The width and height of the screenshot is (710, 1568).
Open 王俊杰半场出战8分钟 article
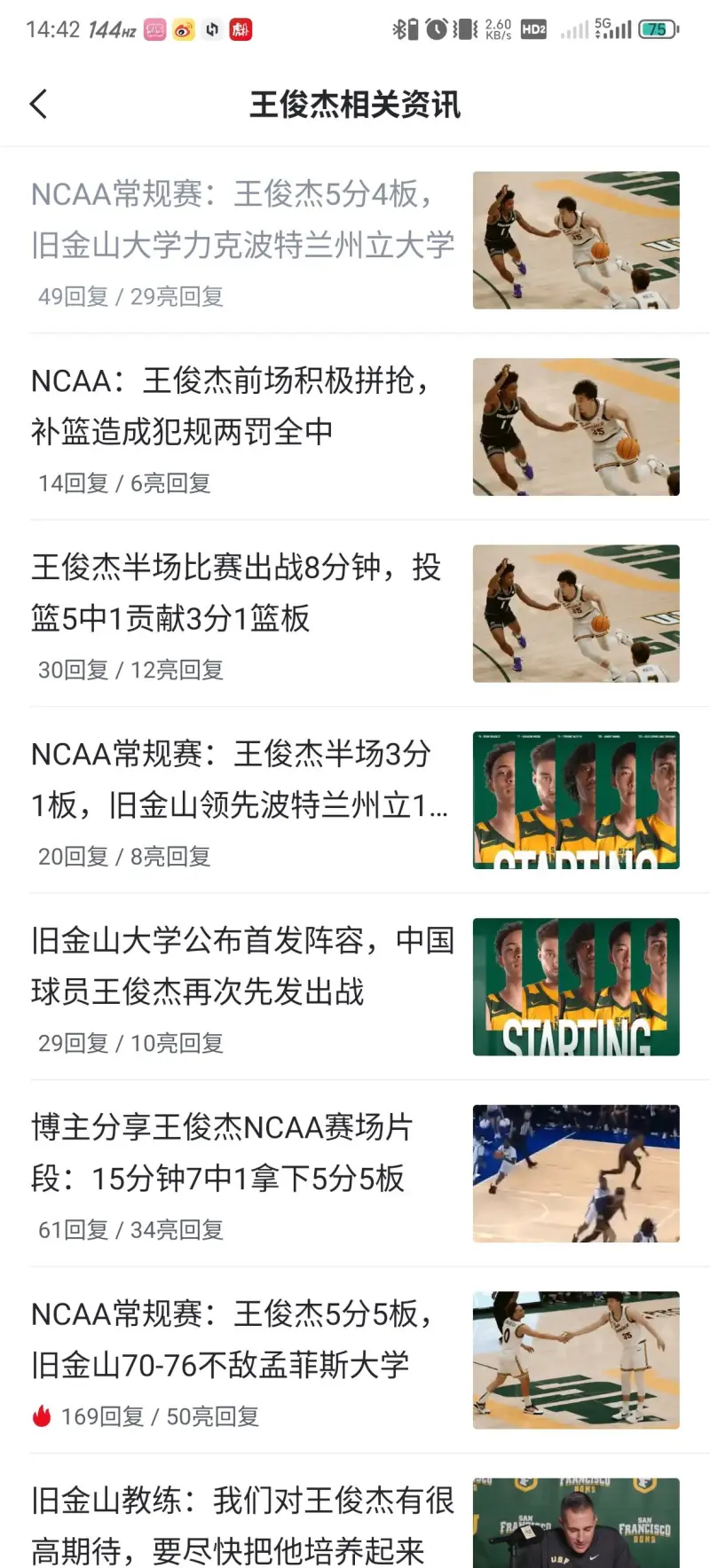point(236,592)
